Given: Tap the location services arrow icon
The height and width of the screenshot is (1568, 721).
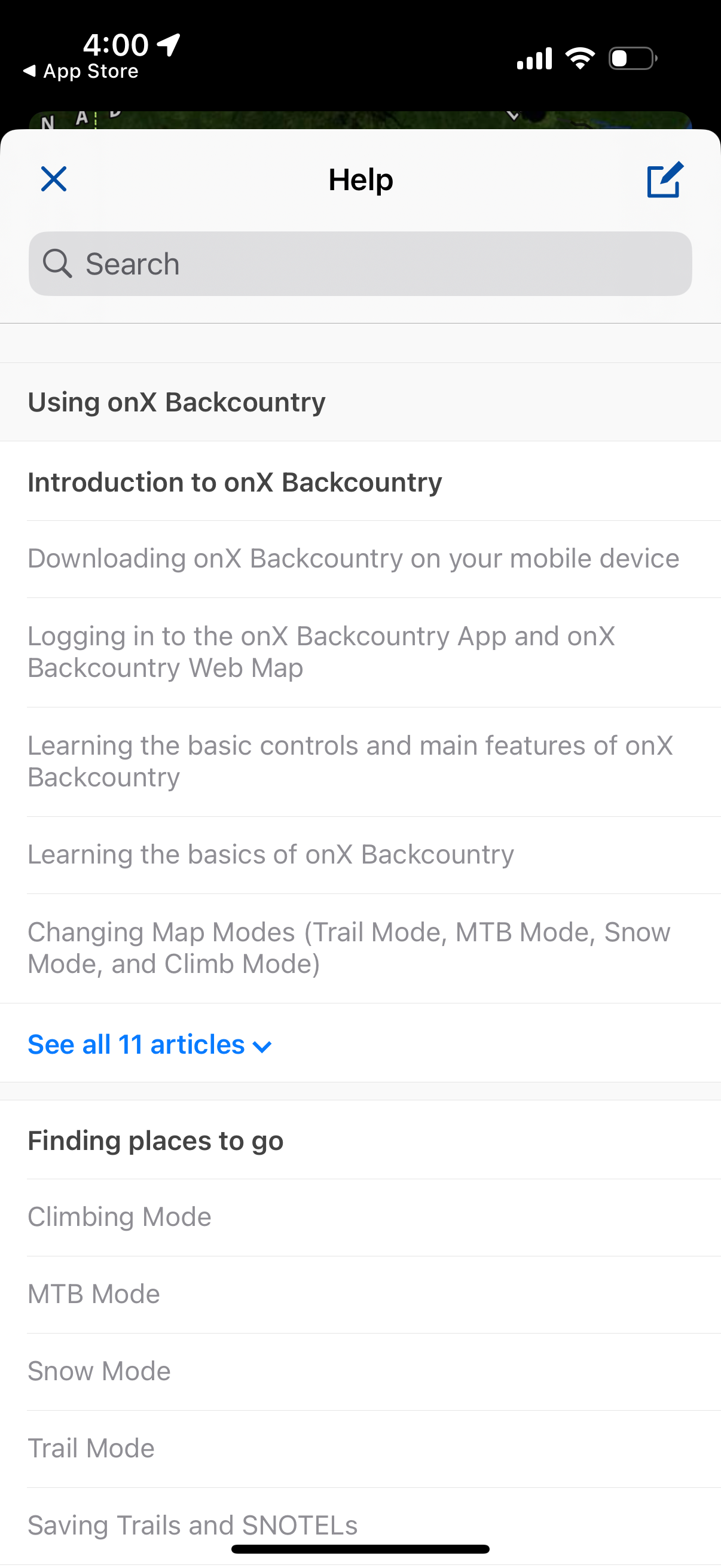Looking at the screenshot, I should 169,44.
